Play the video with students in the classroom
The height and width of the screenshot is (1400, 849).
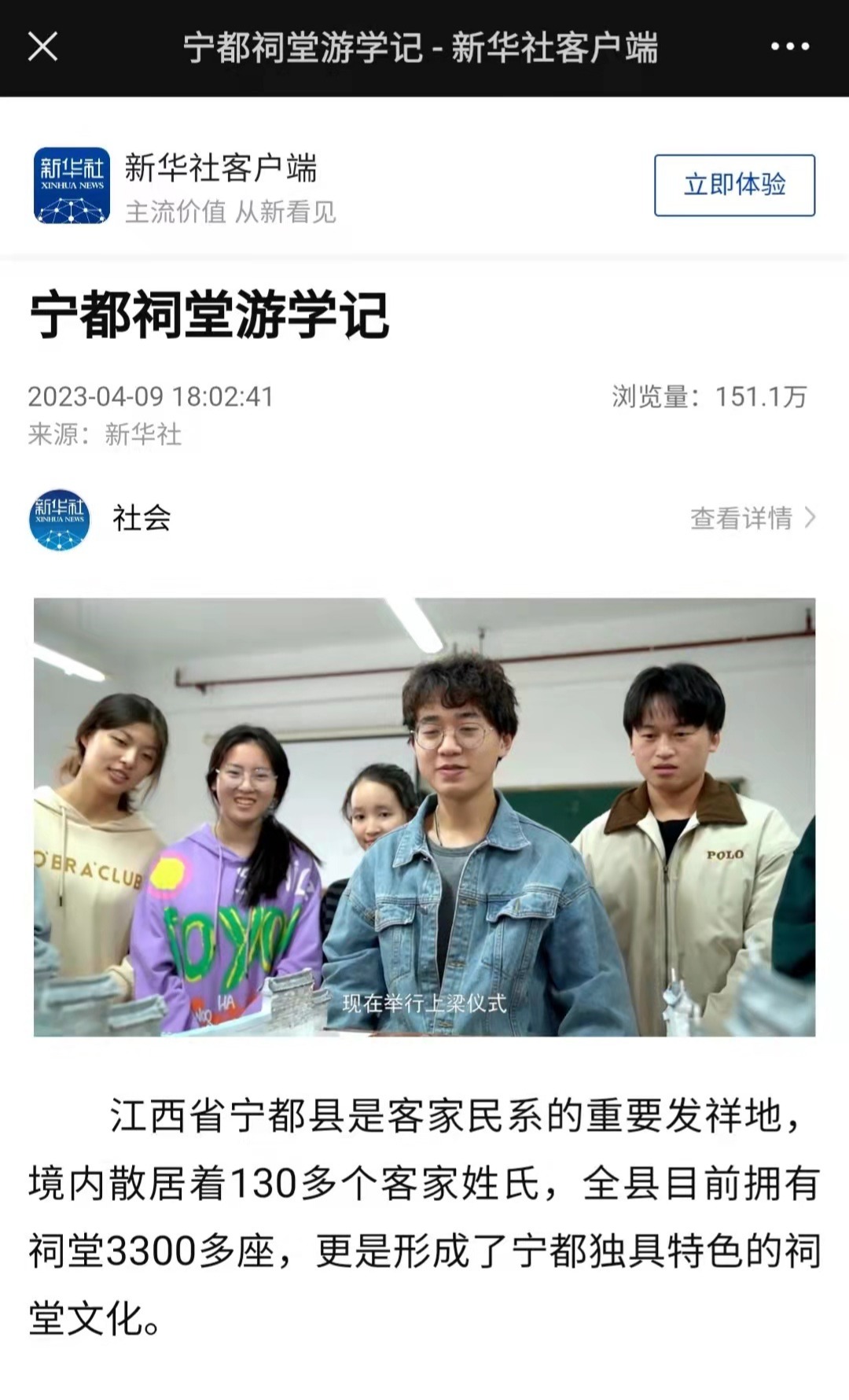pos(424,816)
